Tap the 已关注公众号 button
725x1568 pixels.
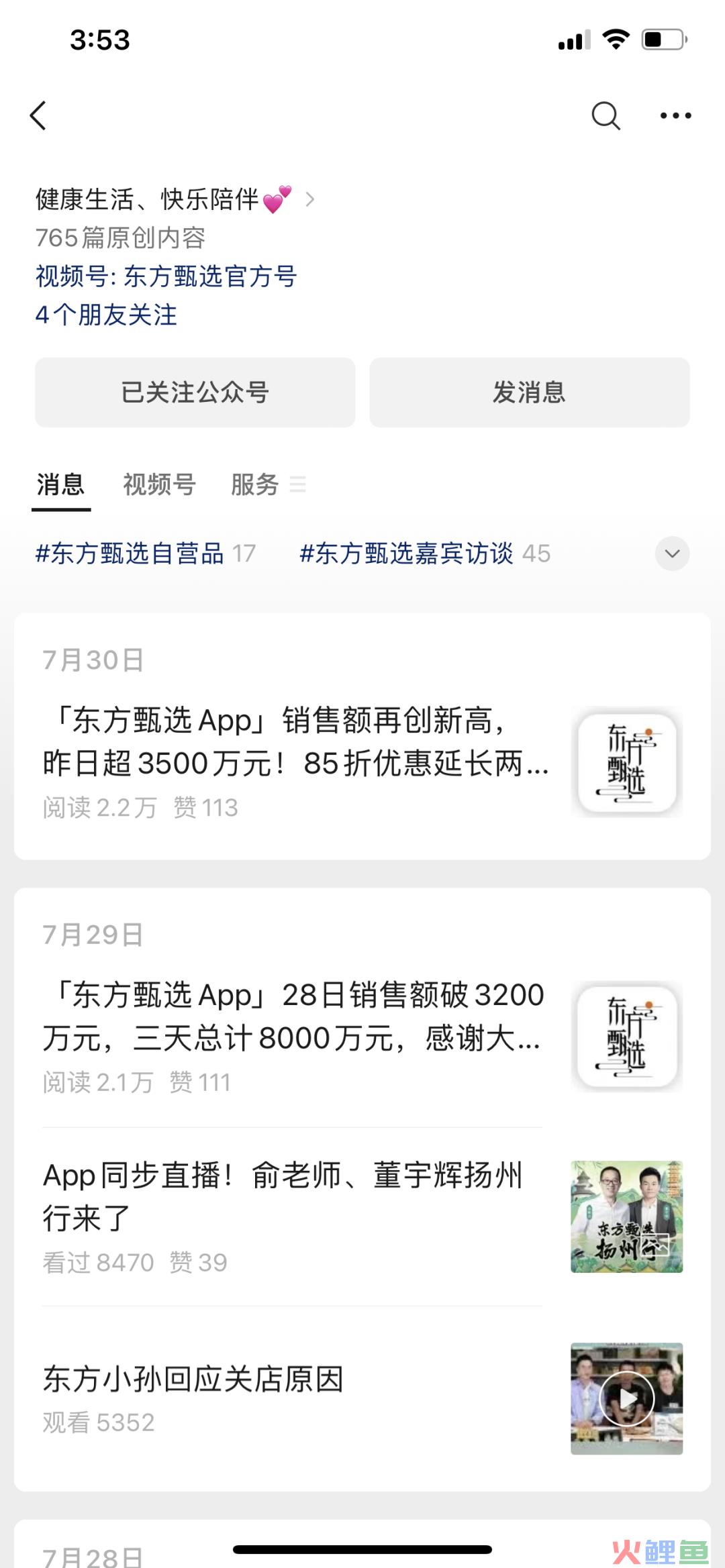[195, 393]
